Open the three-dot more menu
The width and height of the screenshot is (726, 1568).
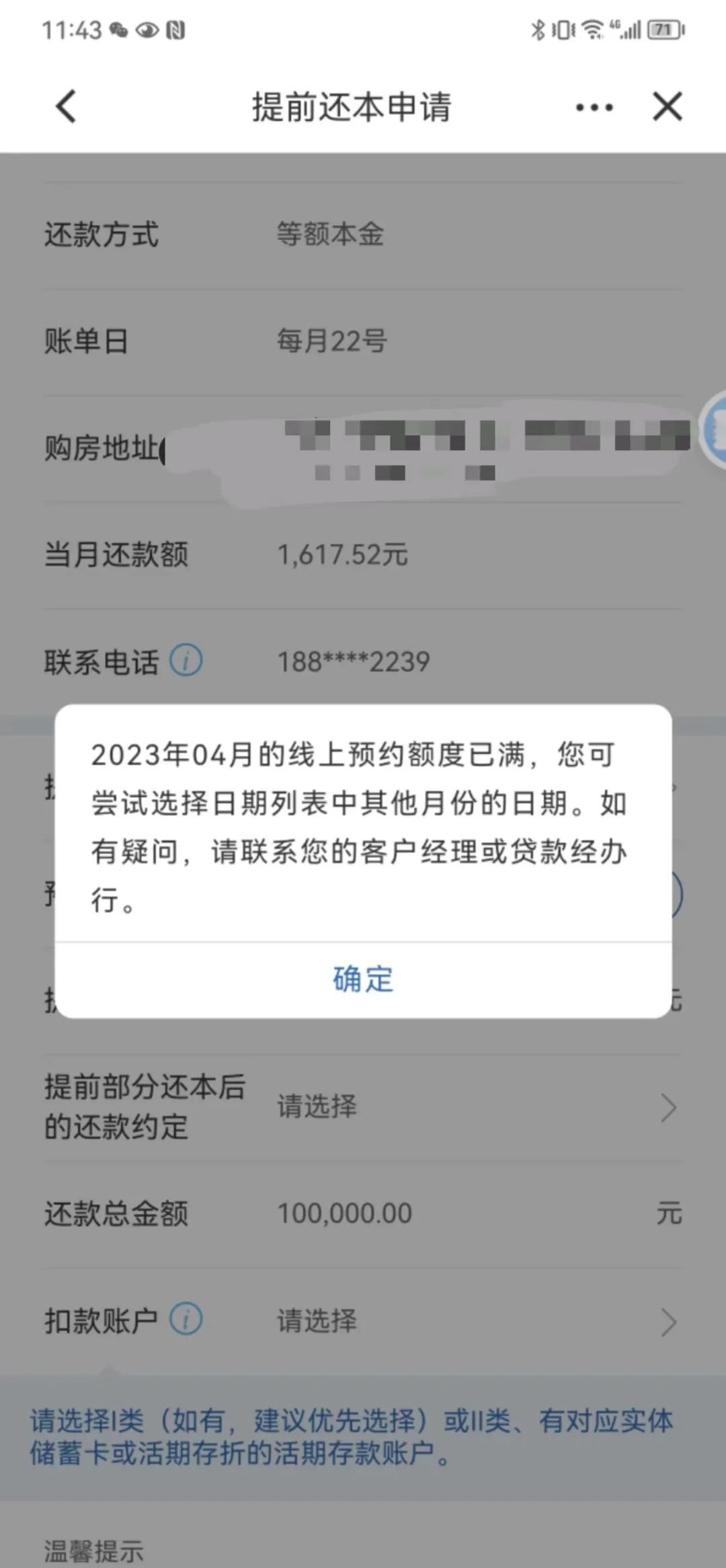[x=594, y=108]
